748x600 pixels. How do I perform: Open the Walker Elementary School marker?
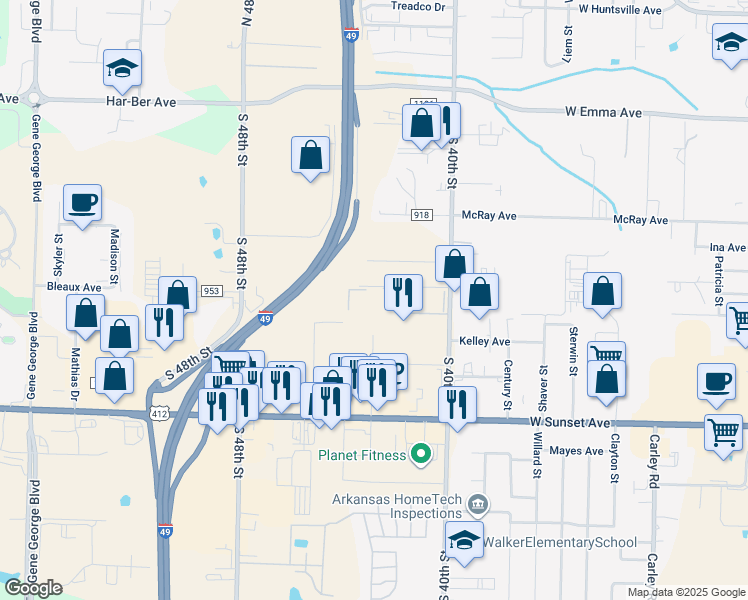click(x=464, y=540)
